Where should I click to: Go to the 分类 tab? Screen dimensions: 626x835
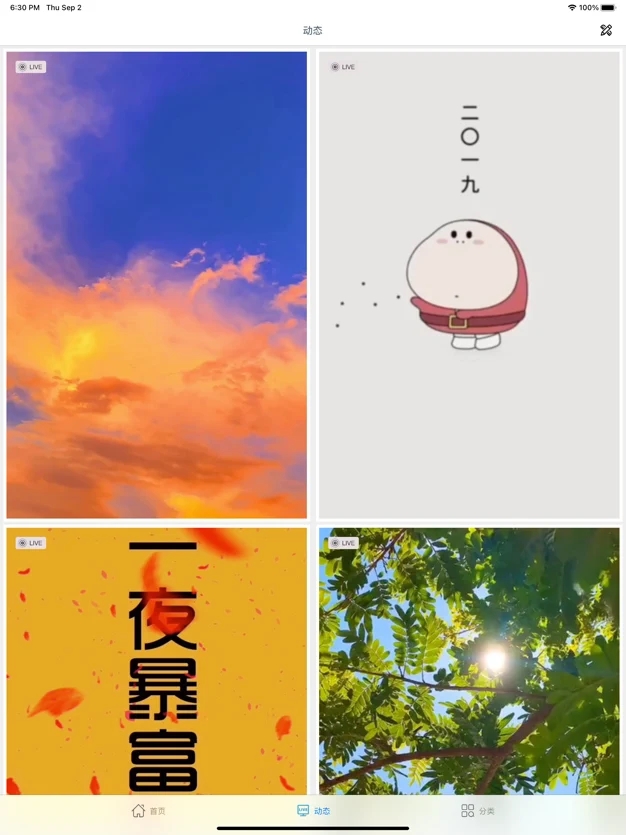click(477, 811)
